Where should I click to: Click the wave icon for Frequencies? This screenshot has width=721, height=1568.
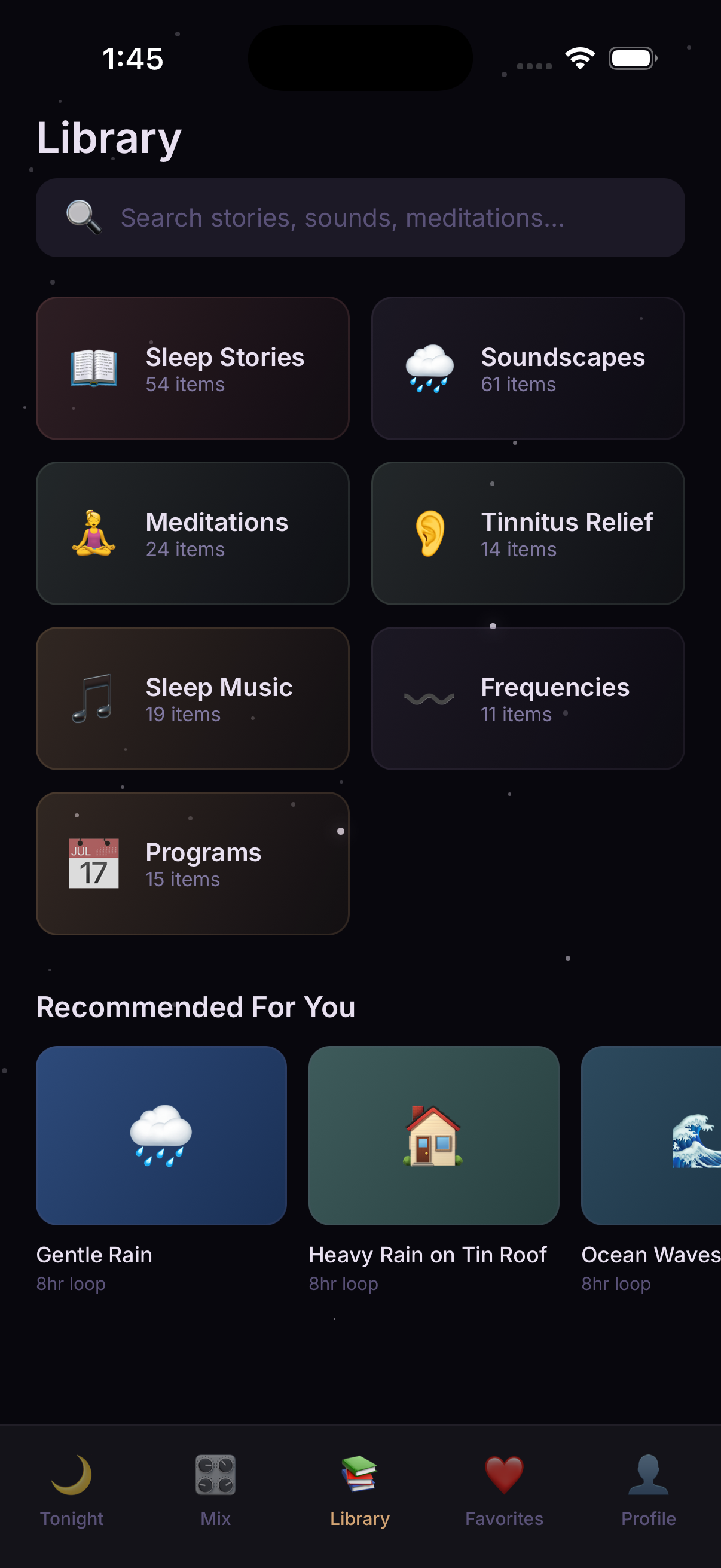tap(429, 697)
